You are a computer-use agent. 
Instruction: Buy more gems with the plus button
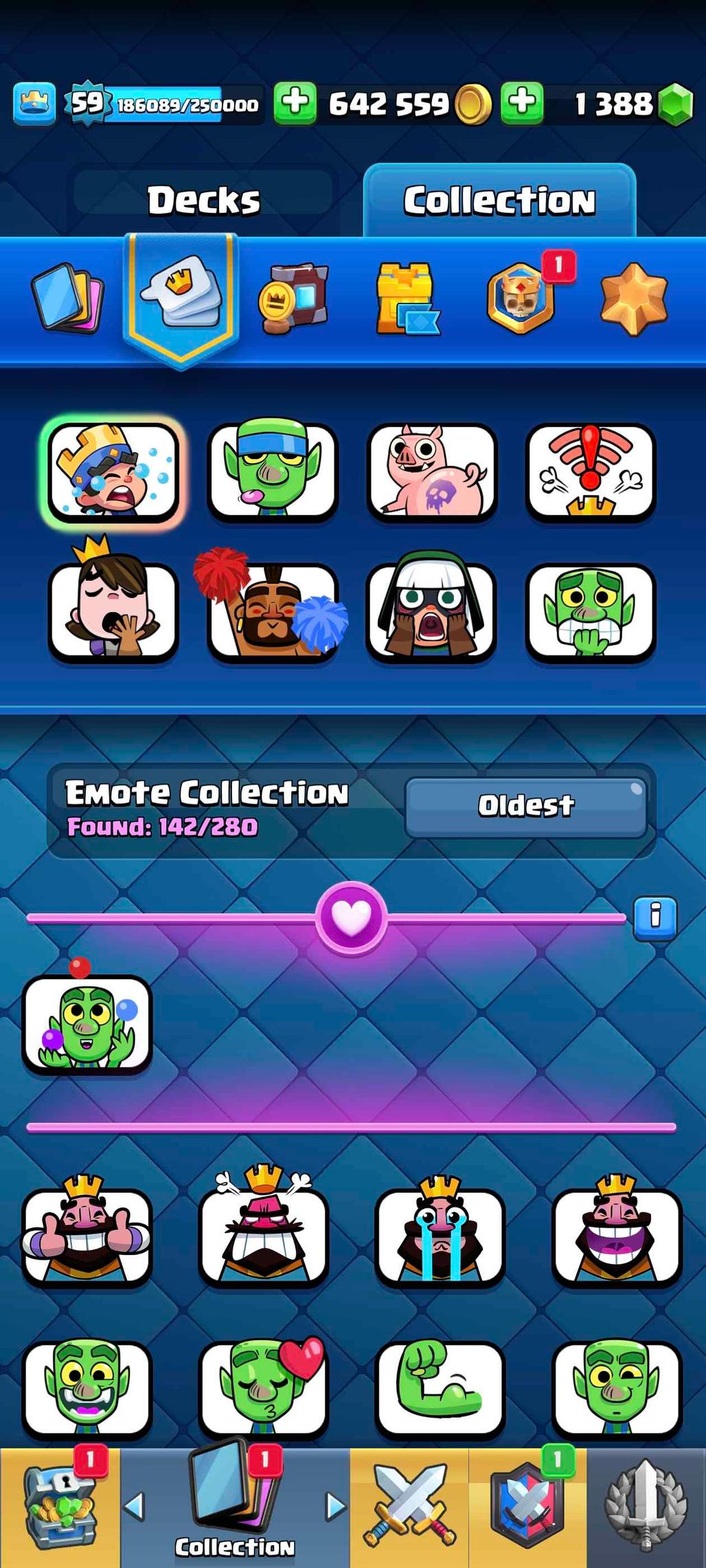(x=522, y=104)
